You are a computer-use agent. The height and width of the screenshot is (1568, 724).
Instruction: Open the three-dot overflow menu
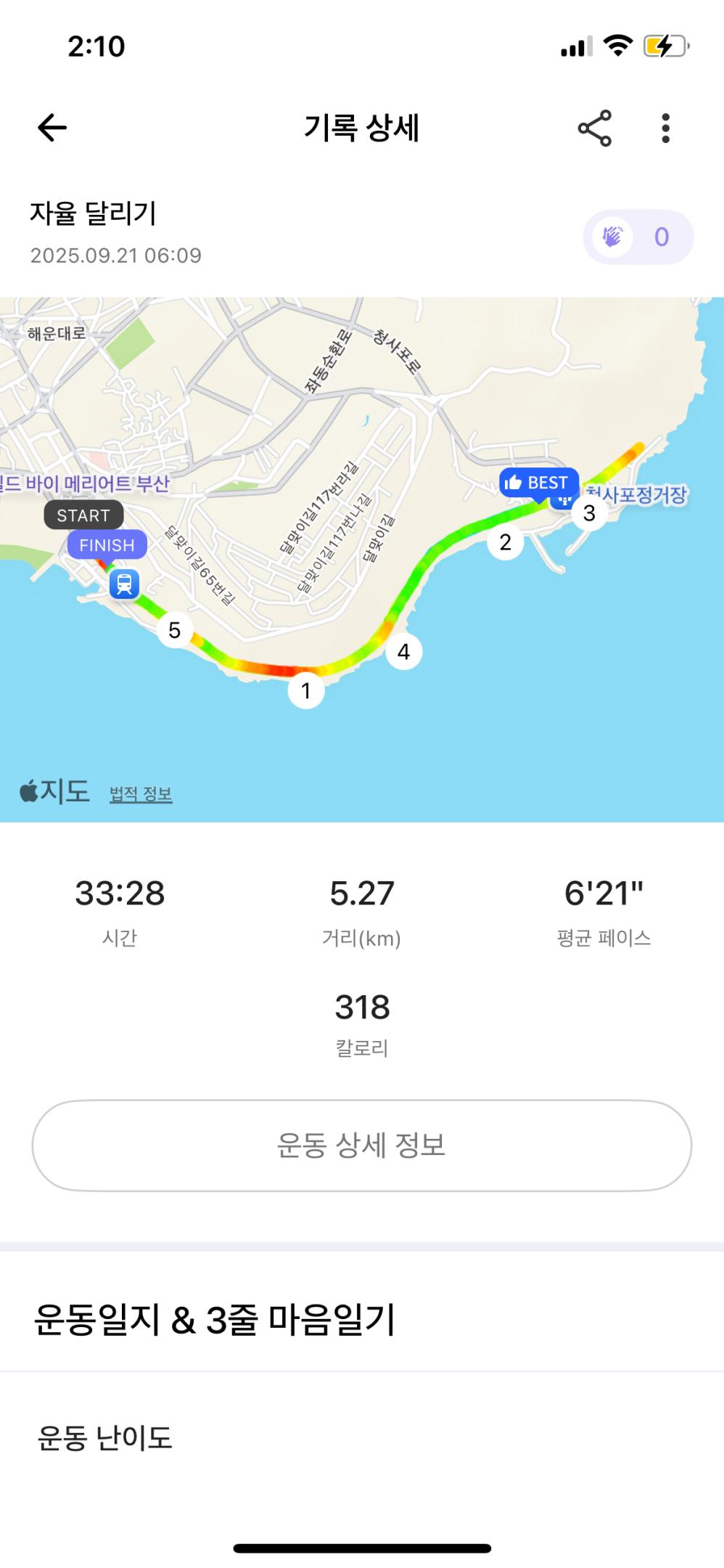click(x=665, y=128)
